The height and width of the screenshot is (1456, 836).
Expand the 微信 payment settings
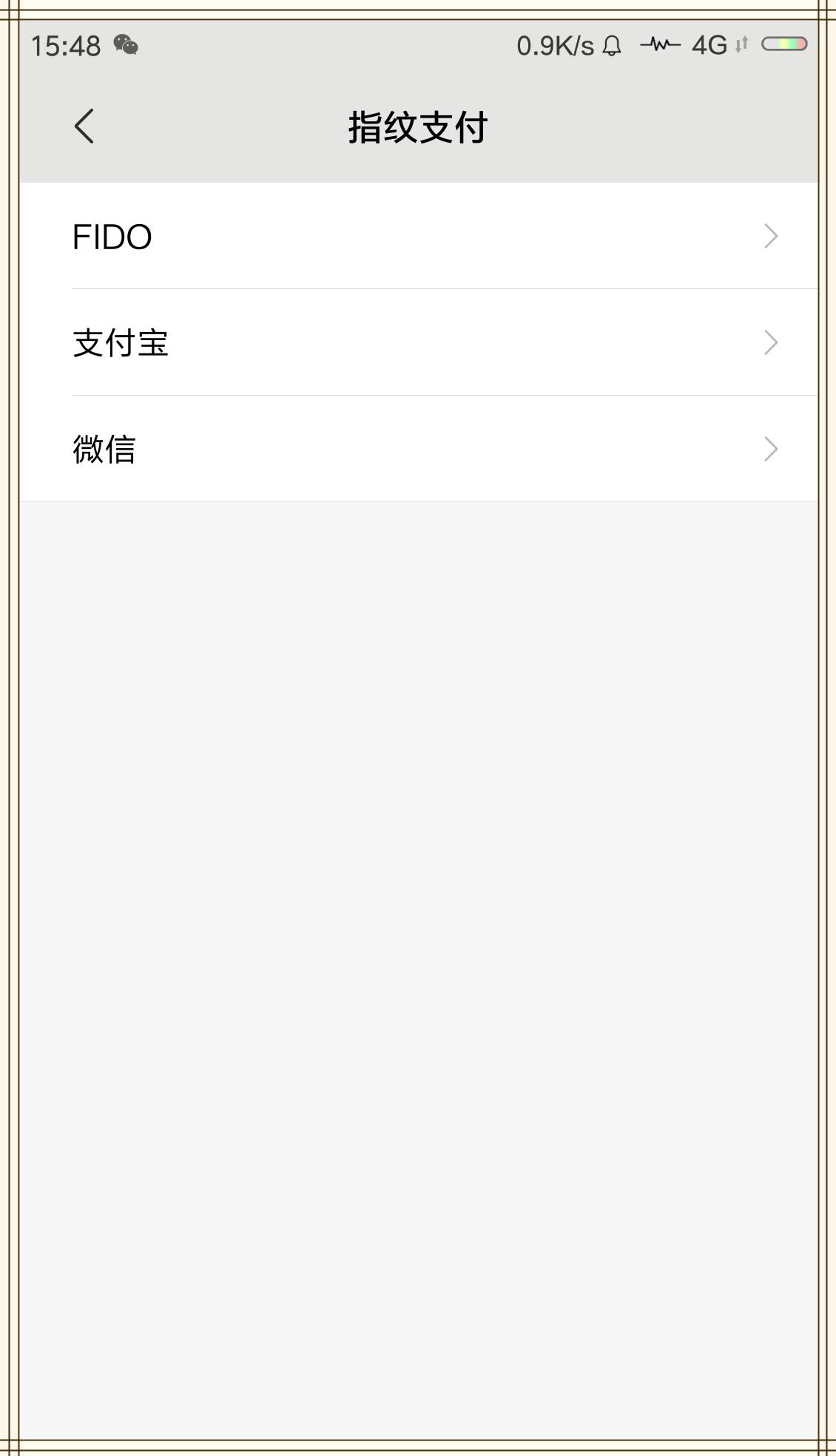point(418,450)
